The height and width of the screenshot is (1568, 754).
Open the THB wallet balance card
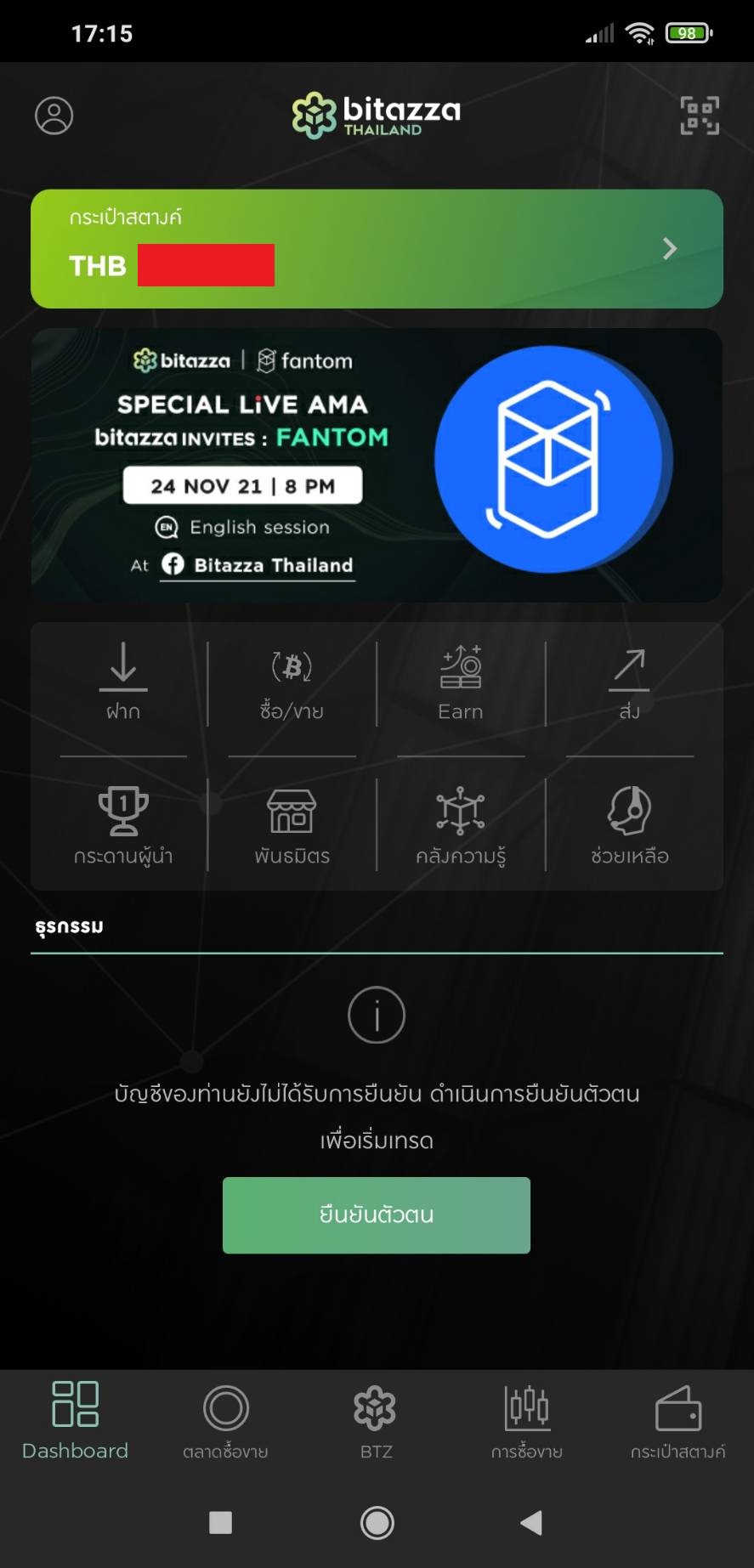coord(377,249)
